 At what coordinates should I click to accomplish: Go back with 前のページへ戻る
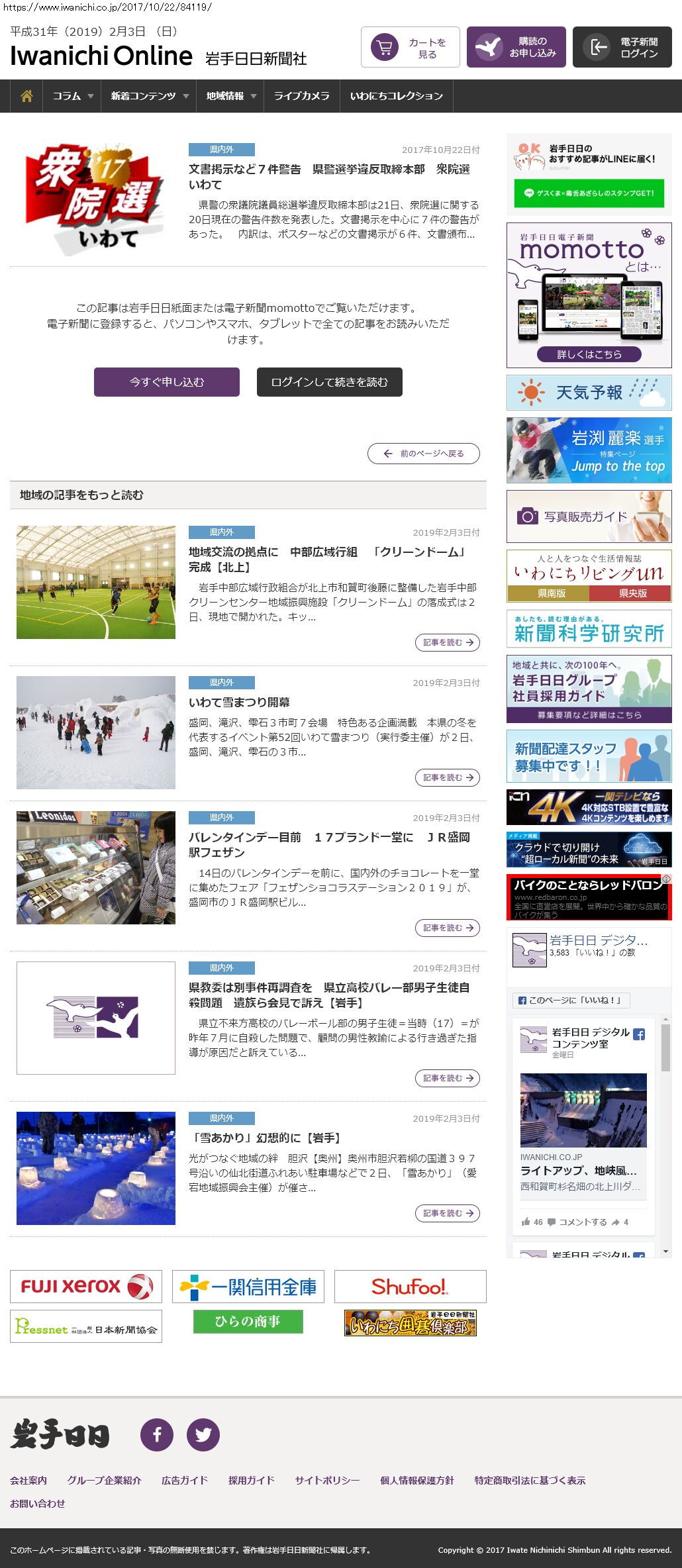[x=423, y=454]
